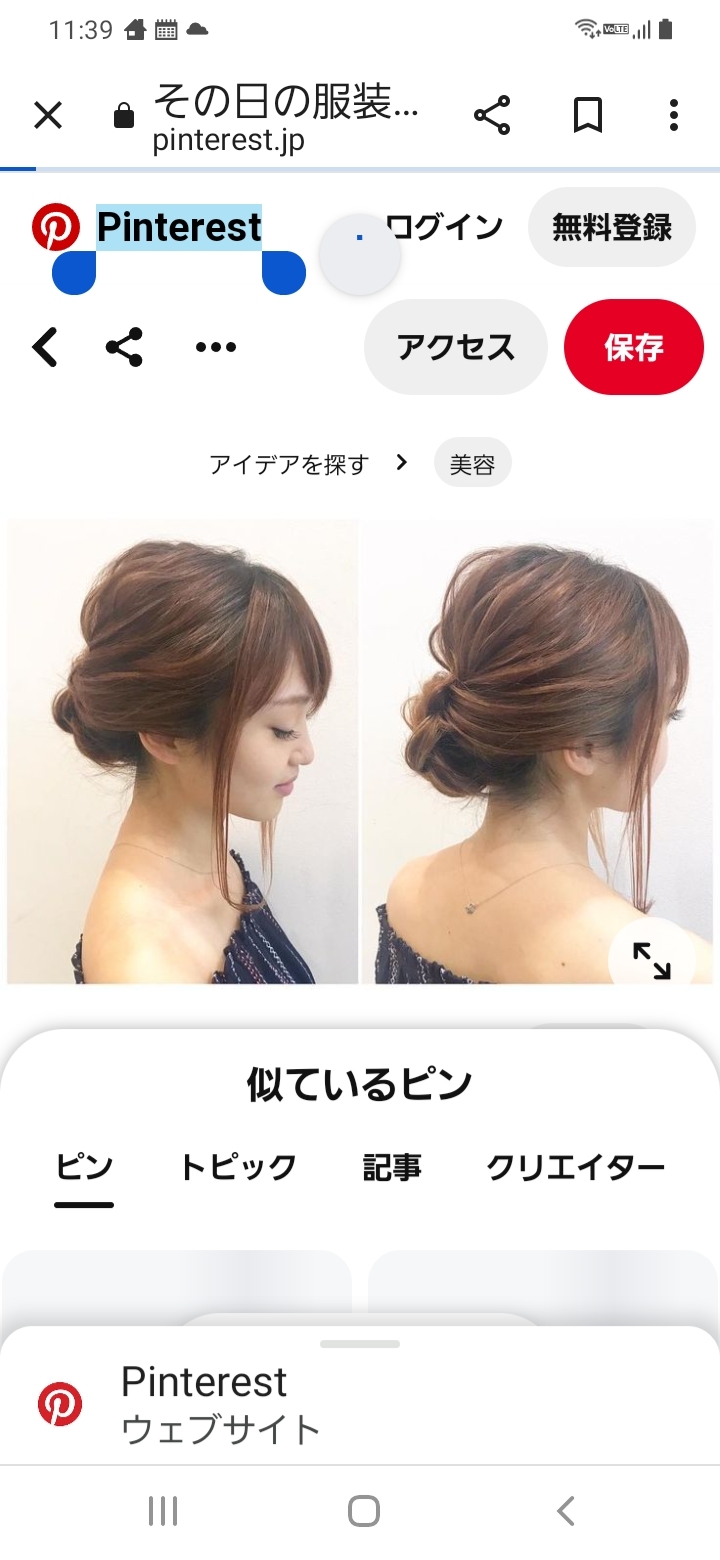Open the browser overflow menu
720x1560 pixels.
tap(674, 116)
